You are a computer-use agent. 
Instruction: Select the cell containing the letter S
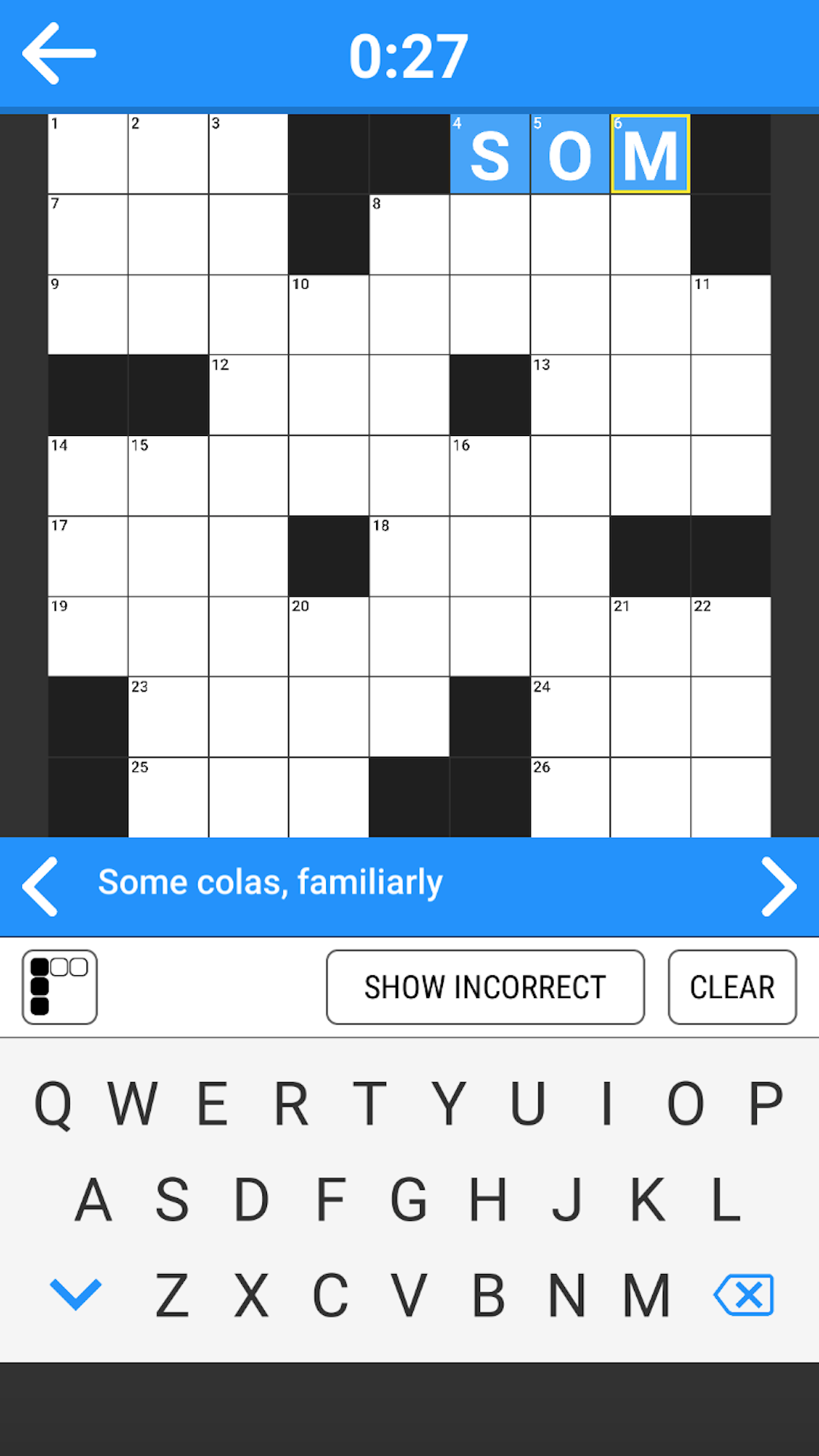pos(489,154)
